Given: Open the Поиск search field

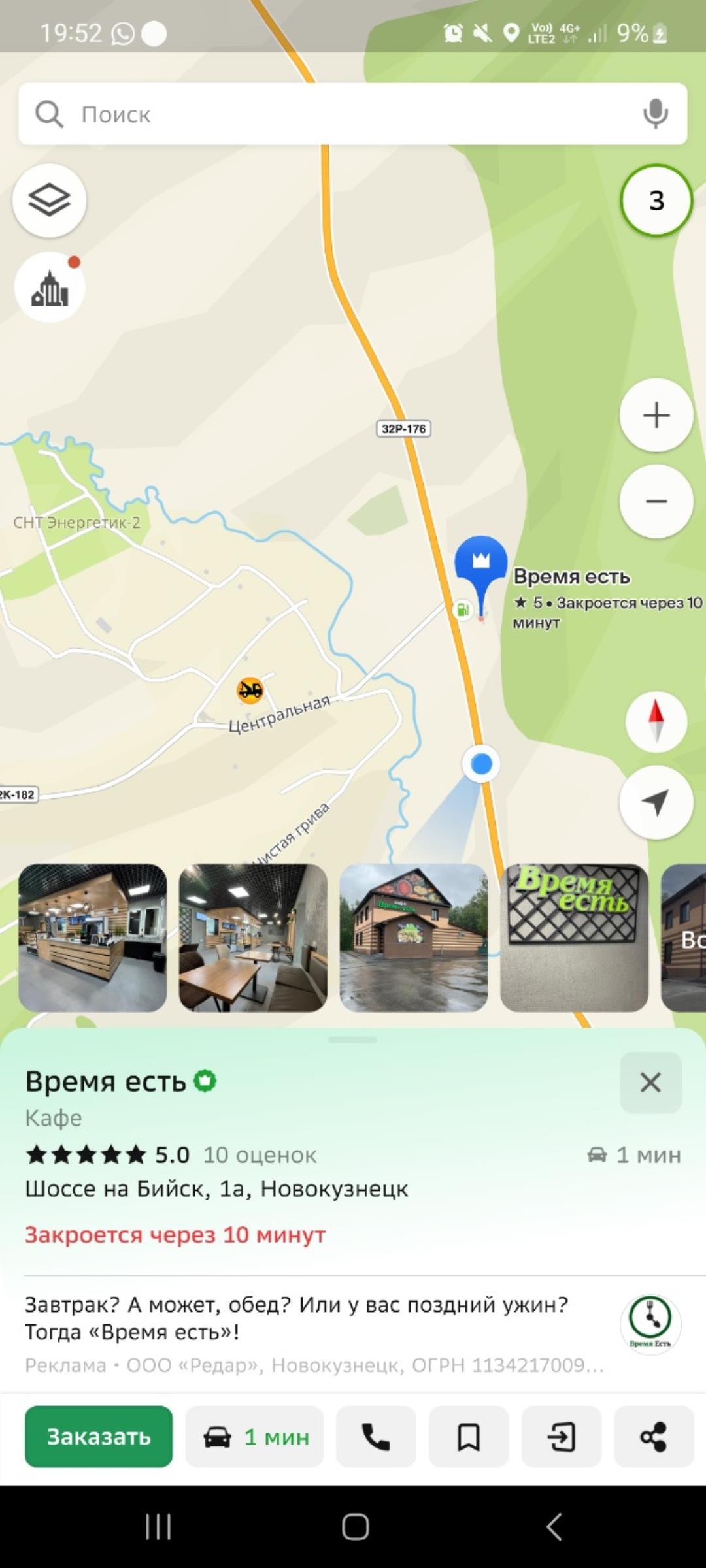Looking at the screenshot, I should (x=327, y=114).
